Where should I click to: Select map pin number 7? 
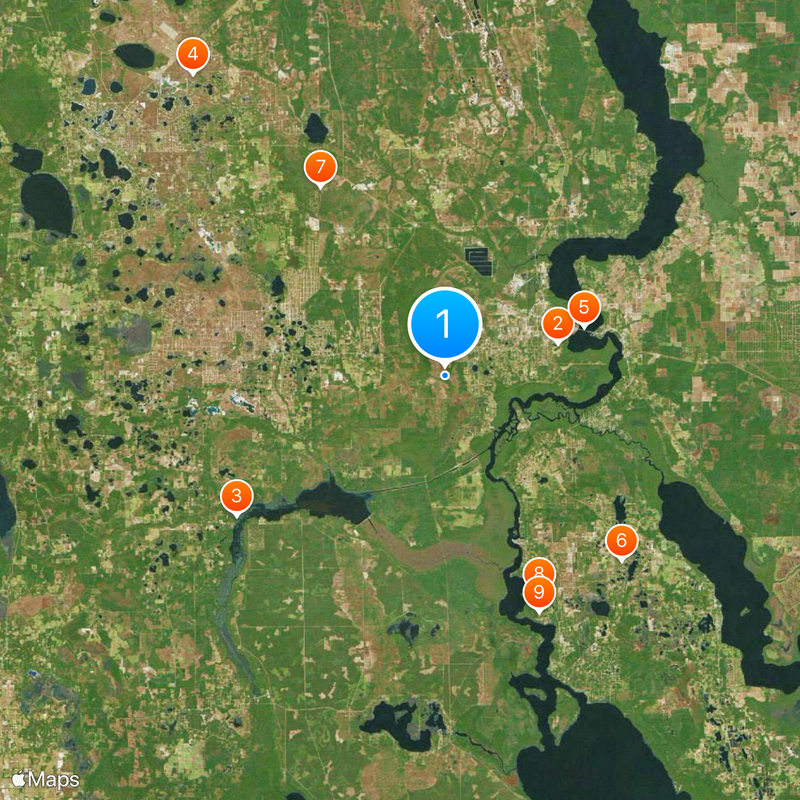click(x=320, y=166)
